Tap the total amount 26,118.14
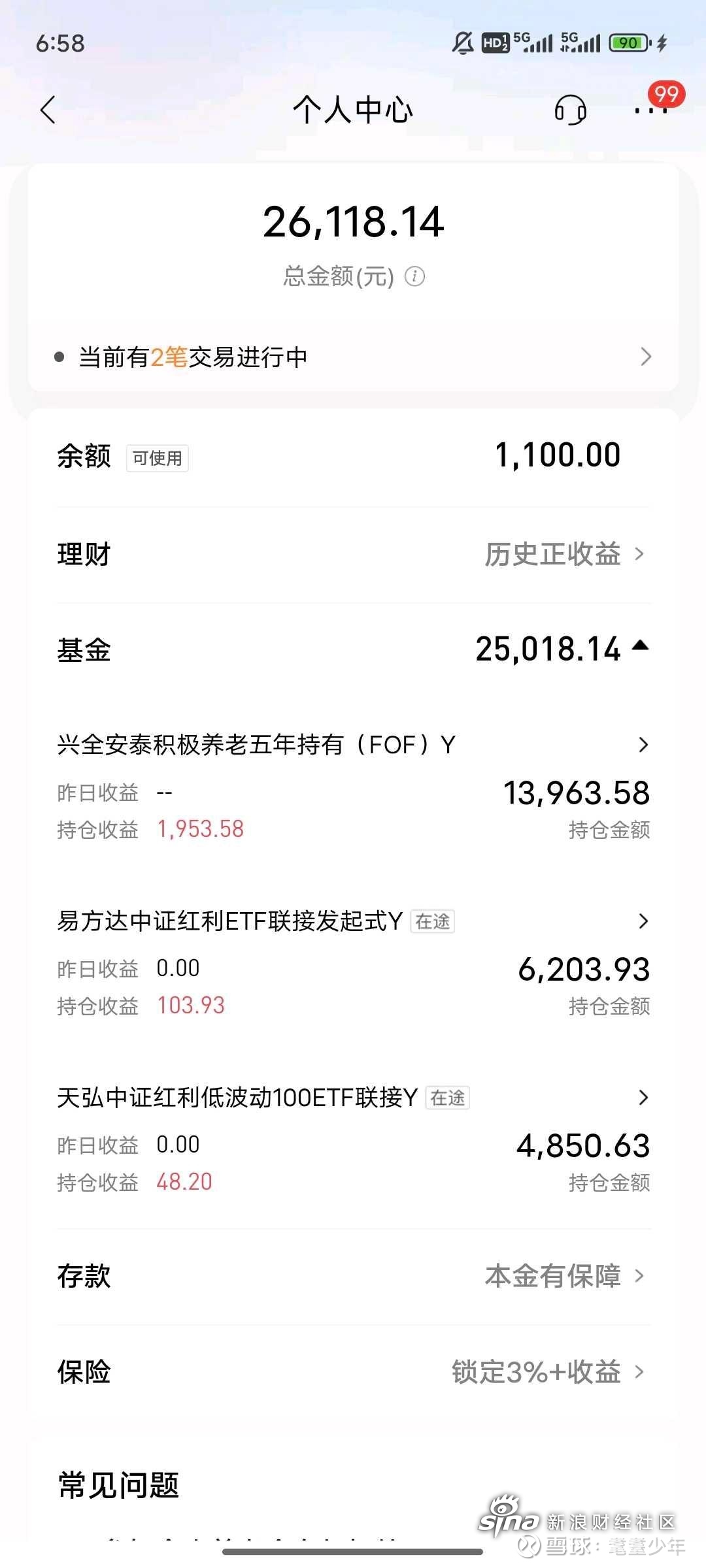Viewport: 706px width, 1568px height. click(x=353, y=223)
